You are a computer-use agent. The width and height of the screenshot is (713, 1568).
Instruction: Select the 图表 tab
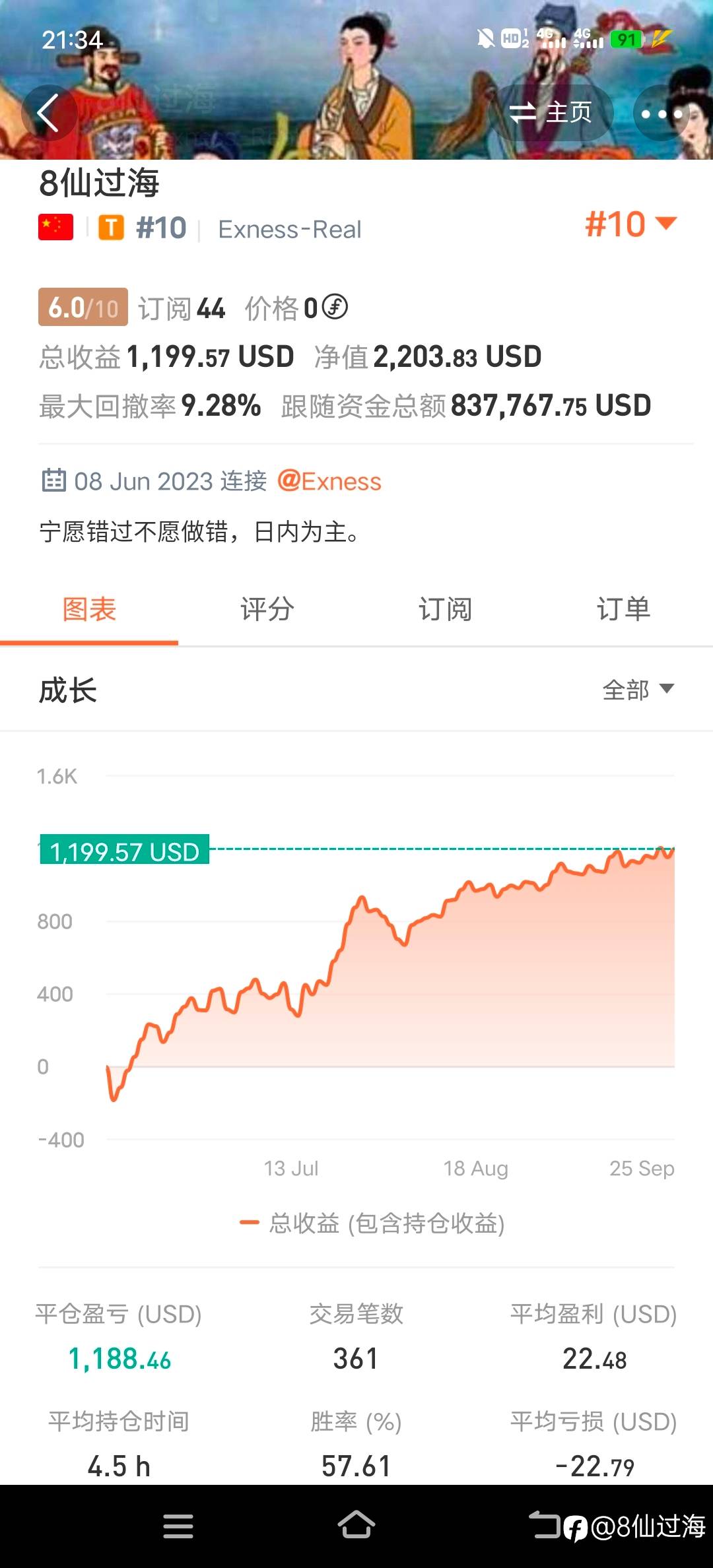click(x=89, y=609)
